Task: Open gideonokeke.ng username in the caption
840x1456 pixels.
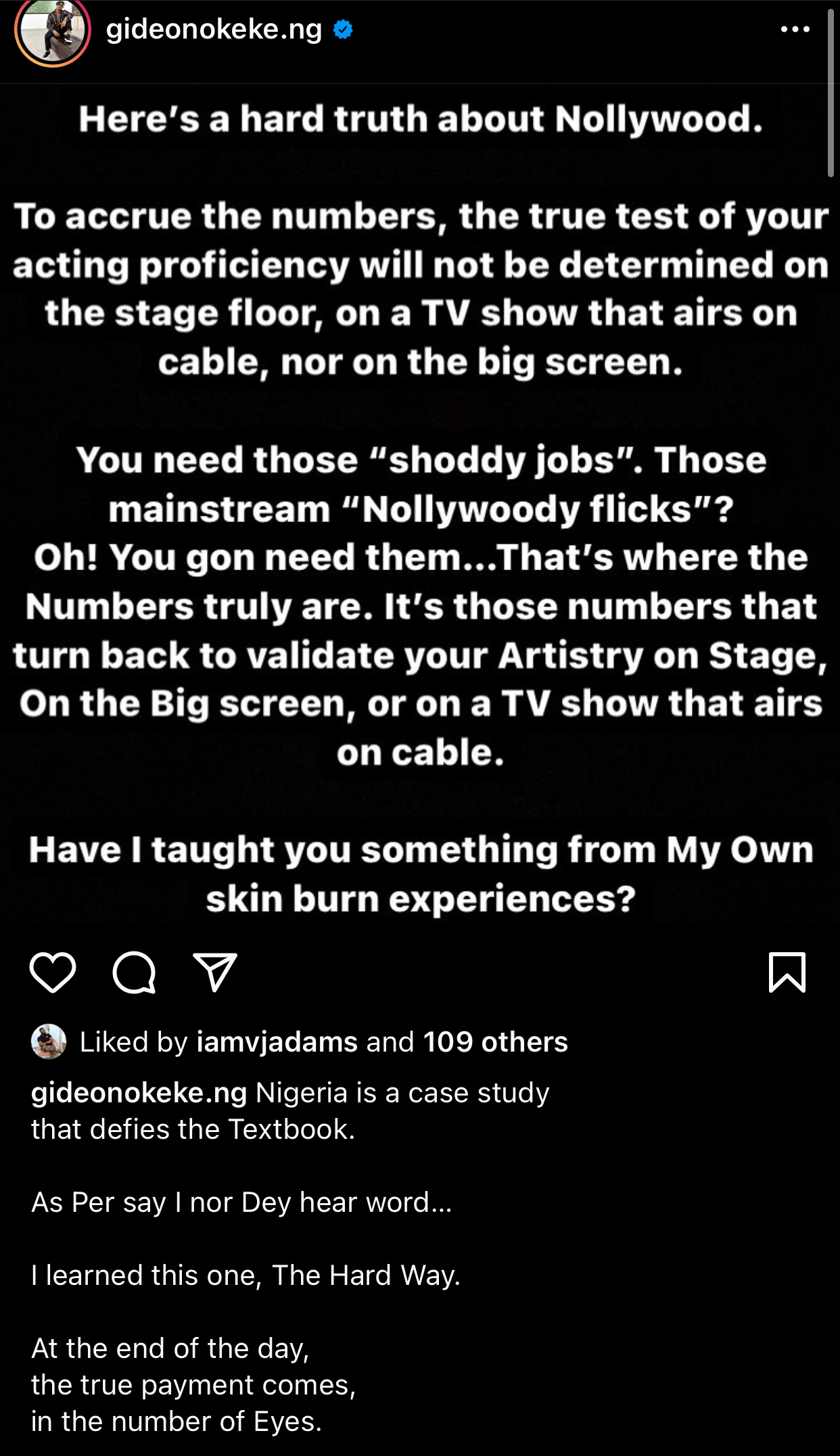Action: [x=139, y=1094]
